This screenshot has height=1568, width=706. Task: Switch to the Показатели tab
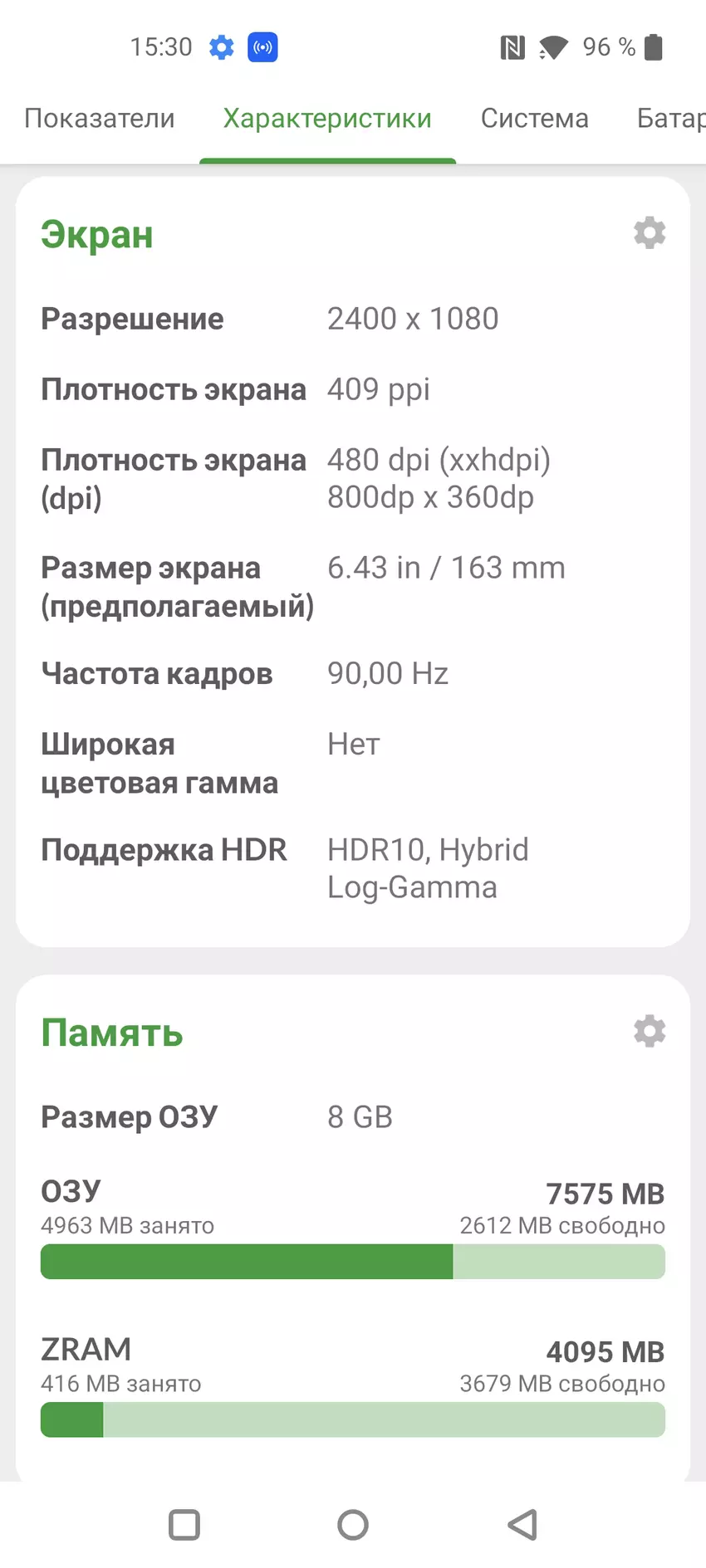coord(100,119)
